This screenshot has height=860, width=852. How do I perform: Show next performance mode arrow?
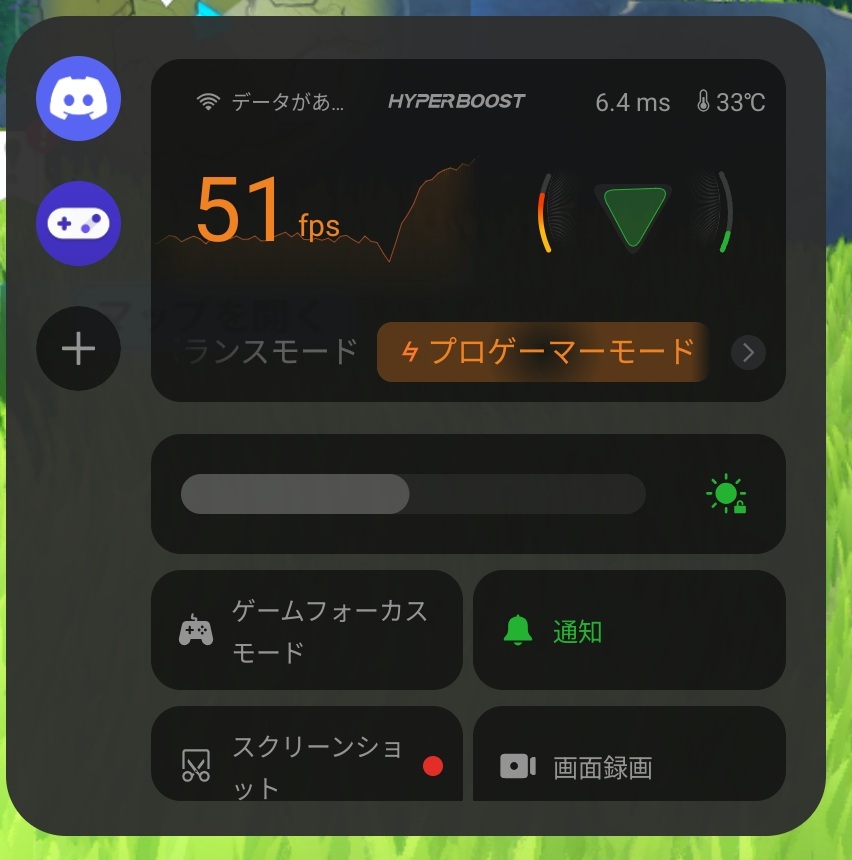pyautogui.click(x=748, y=352)
